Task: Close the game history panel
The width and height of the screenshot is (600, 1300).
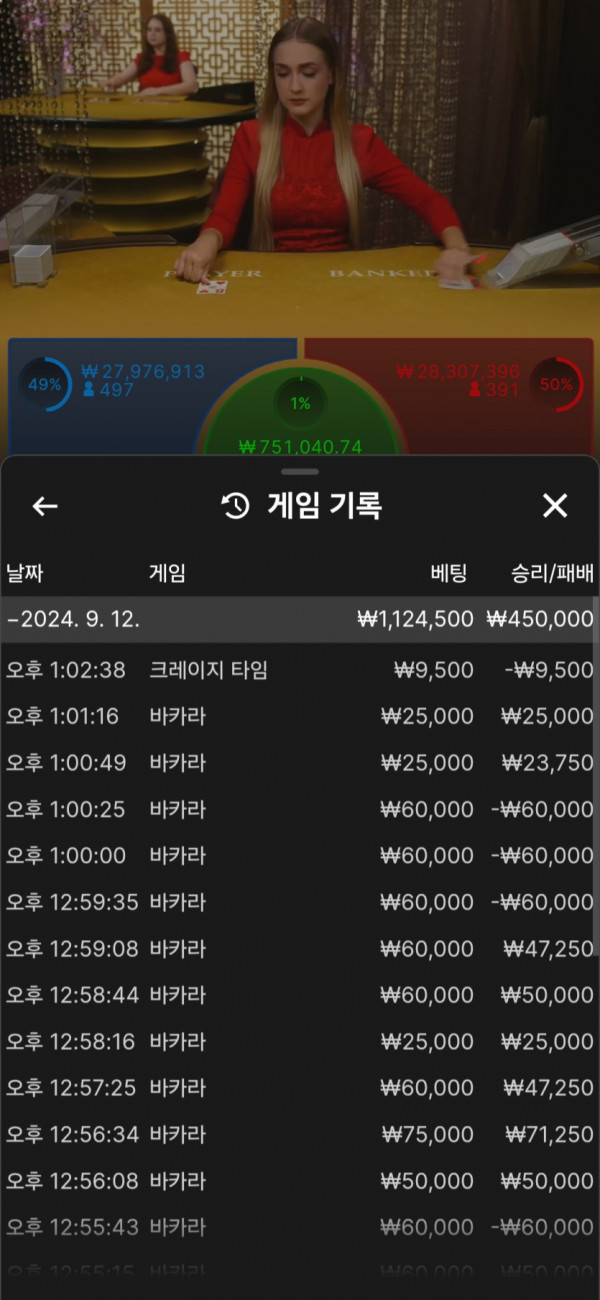Action: click(x=555, y=506)
